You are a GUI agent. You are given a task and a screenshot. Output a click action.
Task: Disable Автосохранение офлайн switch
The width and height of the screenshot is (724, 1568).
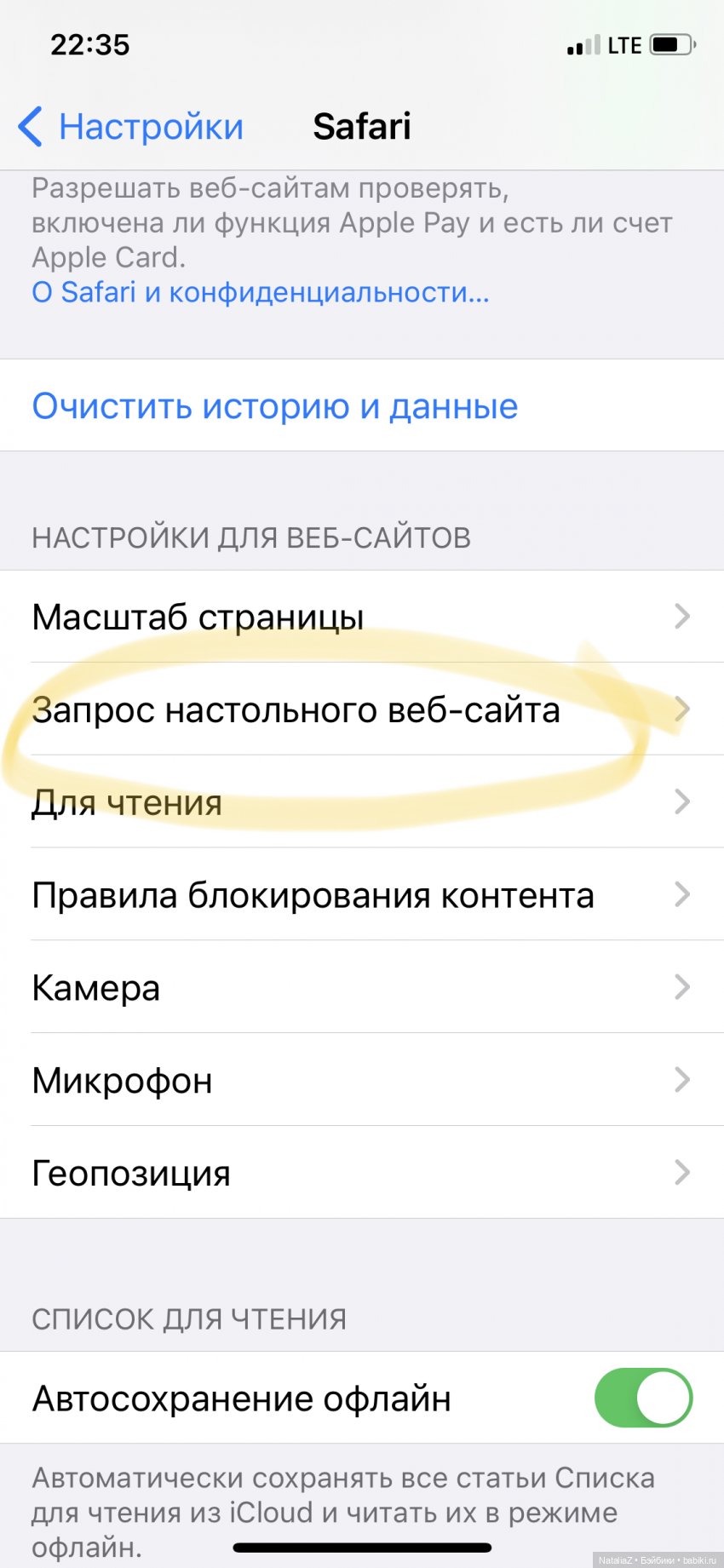click(x=643, y=1398)
